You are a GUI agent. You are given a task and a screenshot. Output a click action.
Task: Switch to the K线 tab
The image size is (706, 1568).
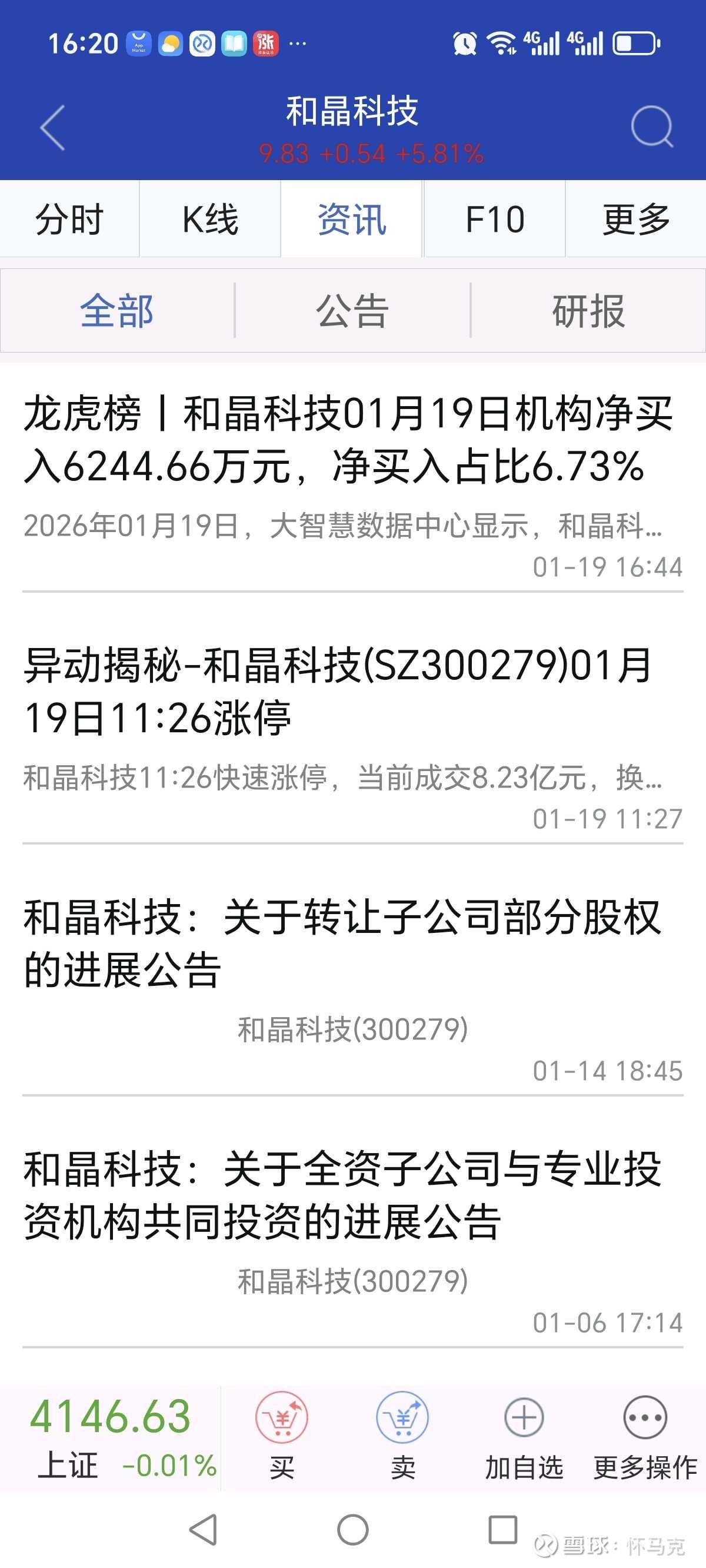(x=210, y=219)
